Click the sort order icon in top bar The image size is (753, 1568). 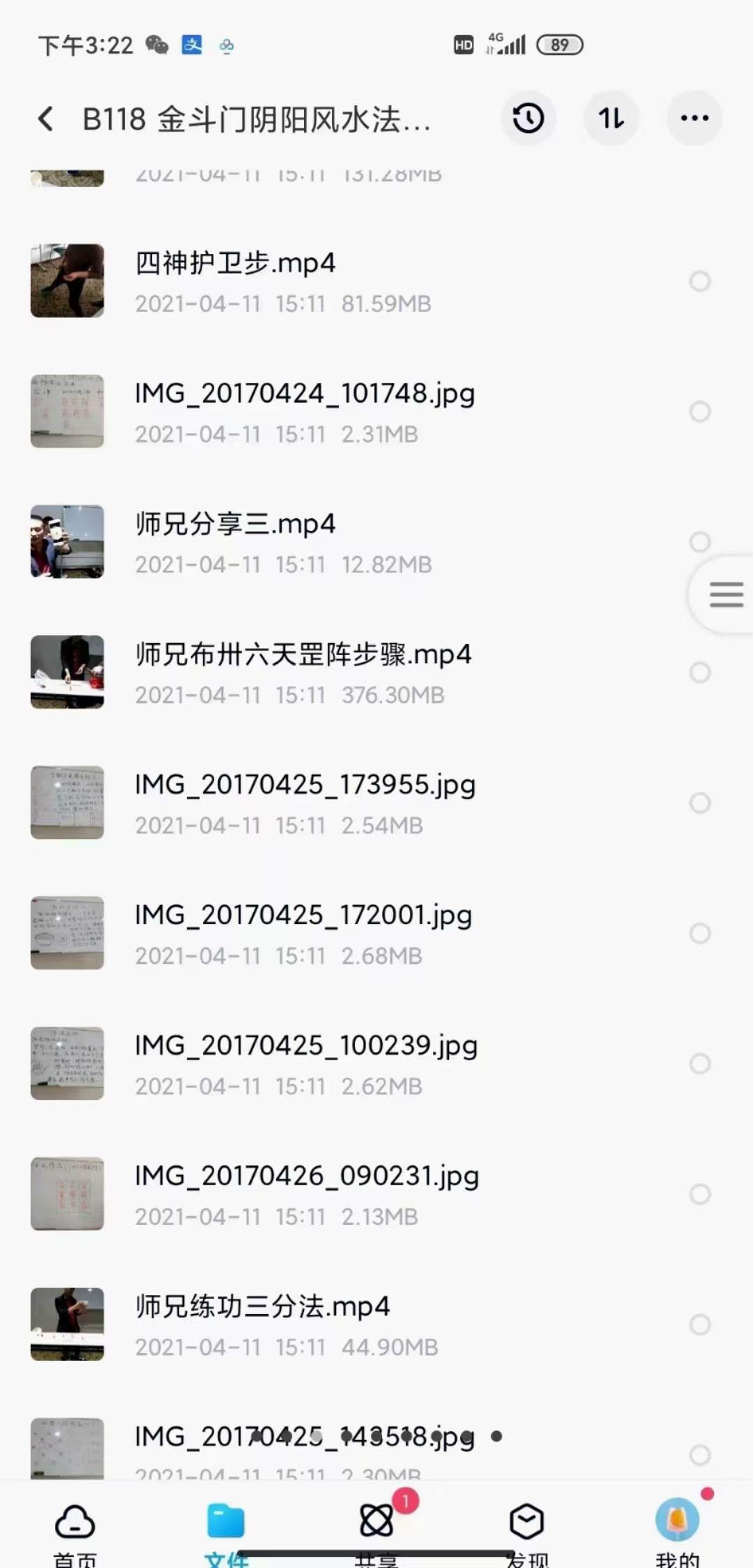(x=610, y=119)
